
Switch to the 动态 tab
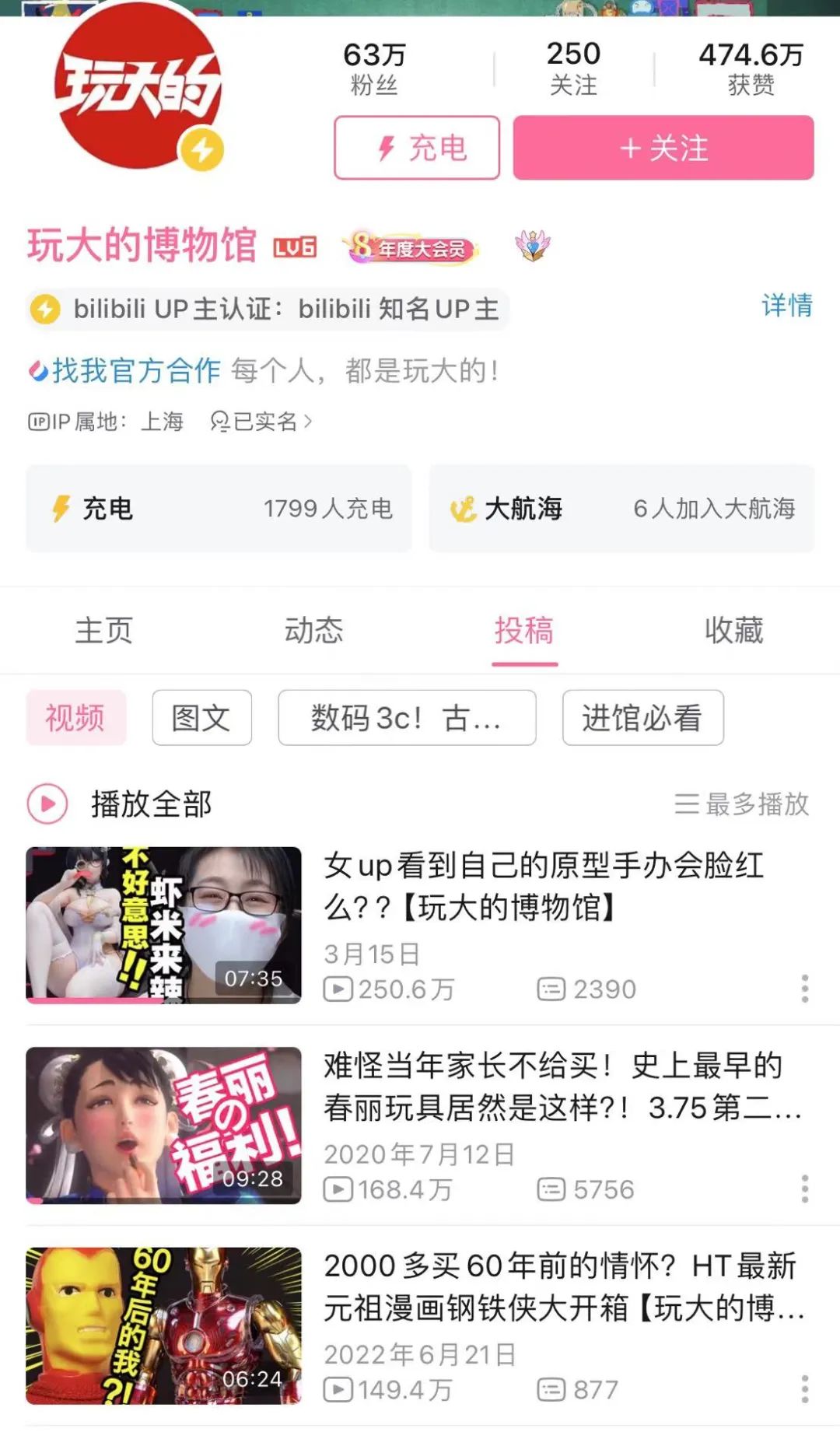click(x=313, y=630)
